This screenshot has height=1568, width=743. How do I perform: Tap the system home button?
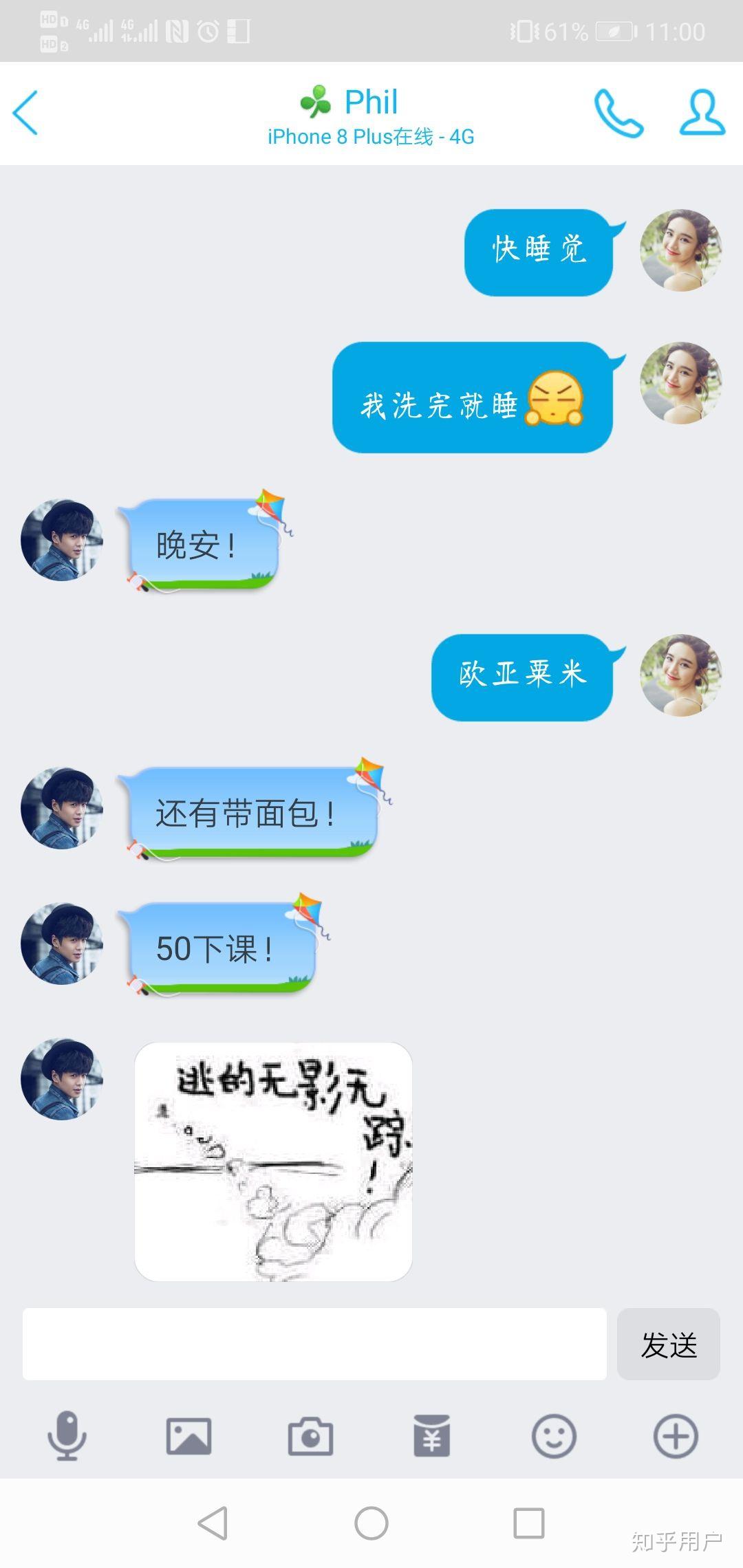[x=371, y=1523]
